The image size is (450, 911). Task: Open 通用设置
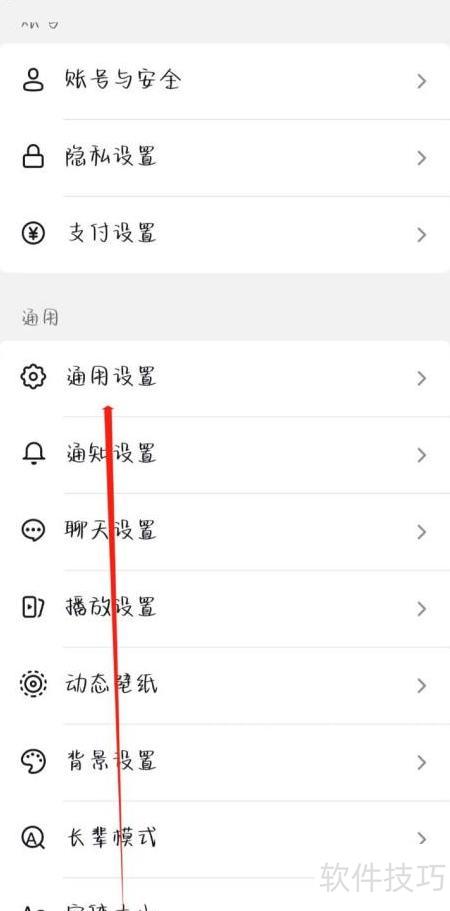[225, 378]
